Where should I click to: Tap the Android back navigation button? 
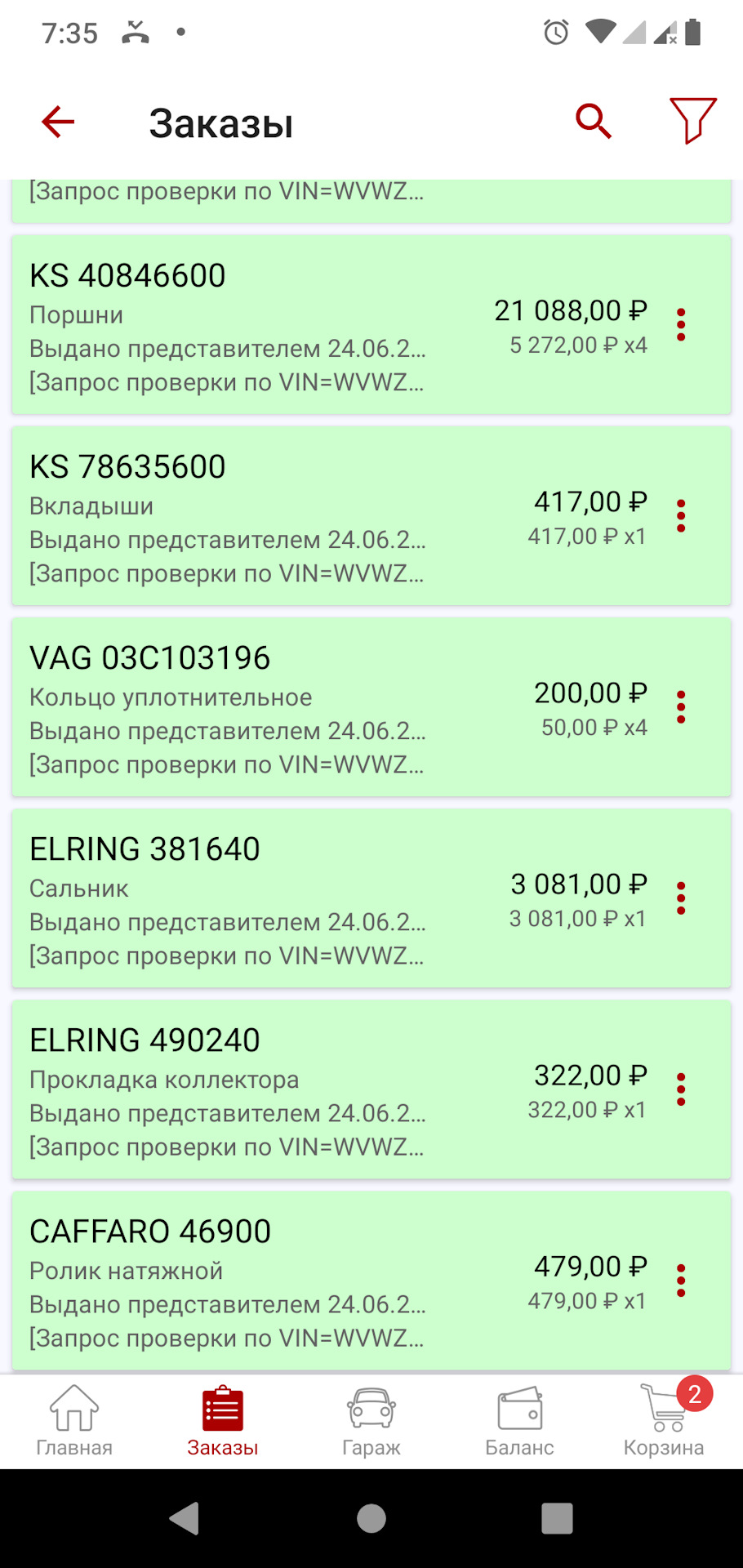[x=185, y=1521]
